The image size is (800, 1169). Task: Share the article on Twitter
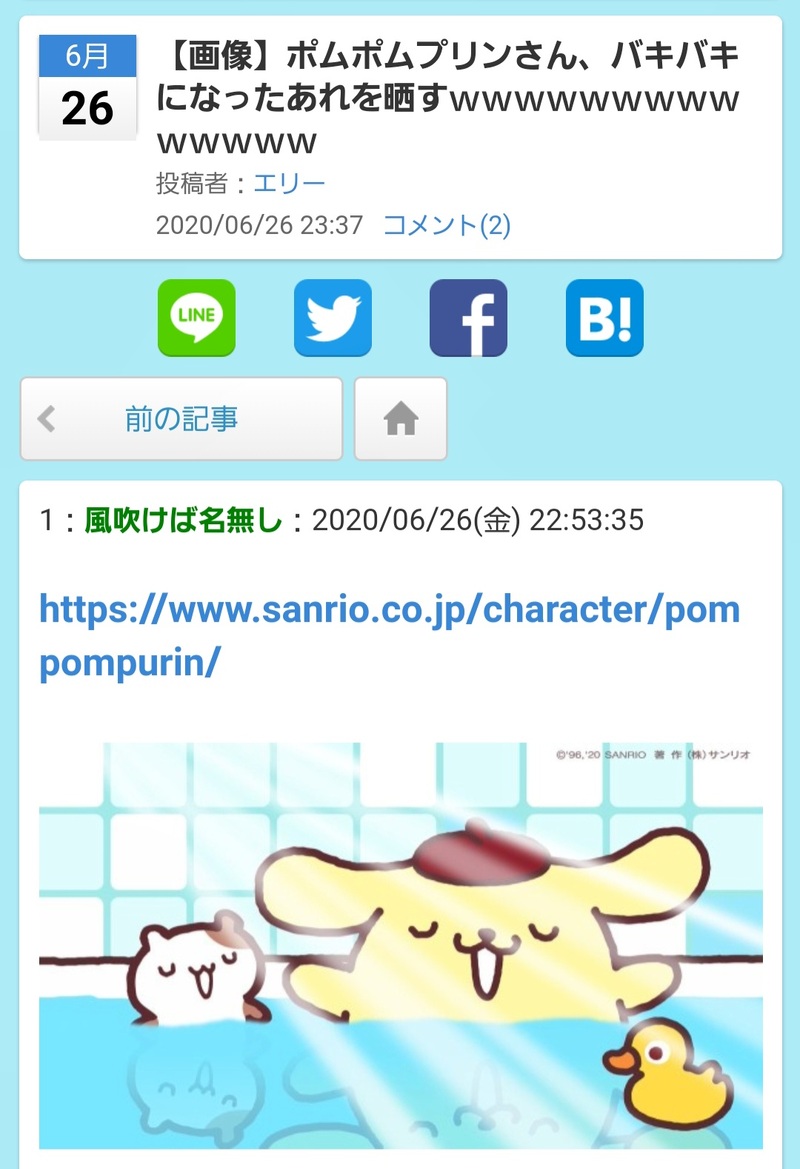(332, 318)
